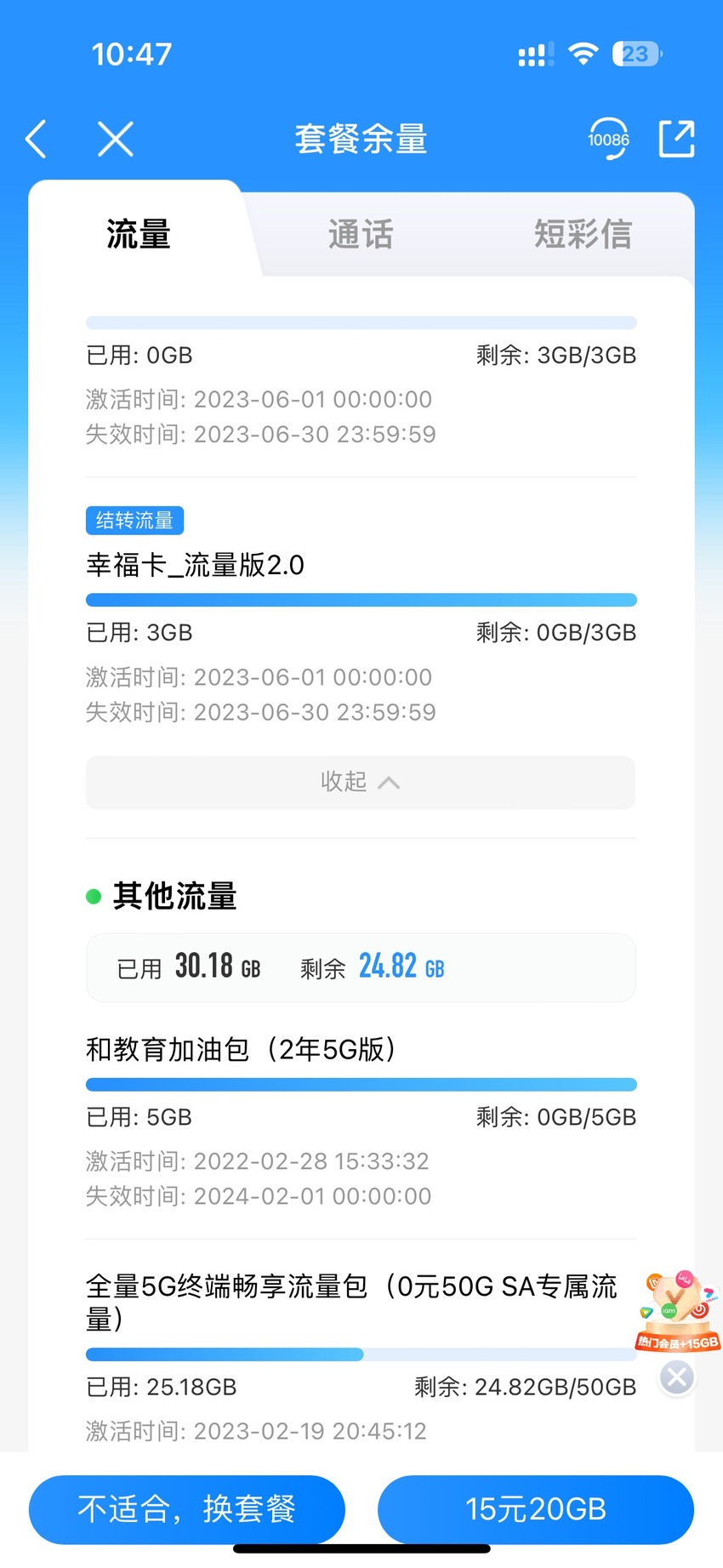Open the 热门会员+15GB floating promo
Screen dimensions: 723x1568
tap(678, 1310)
